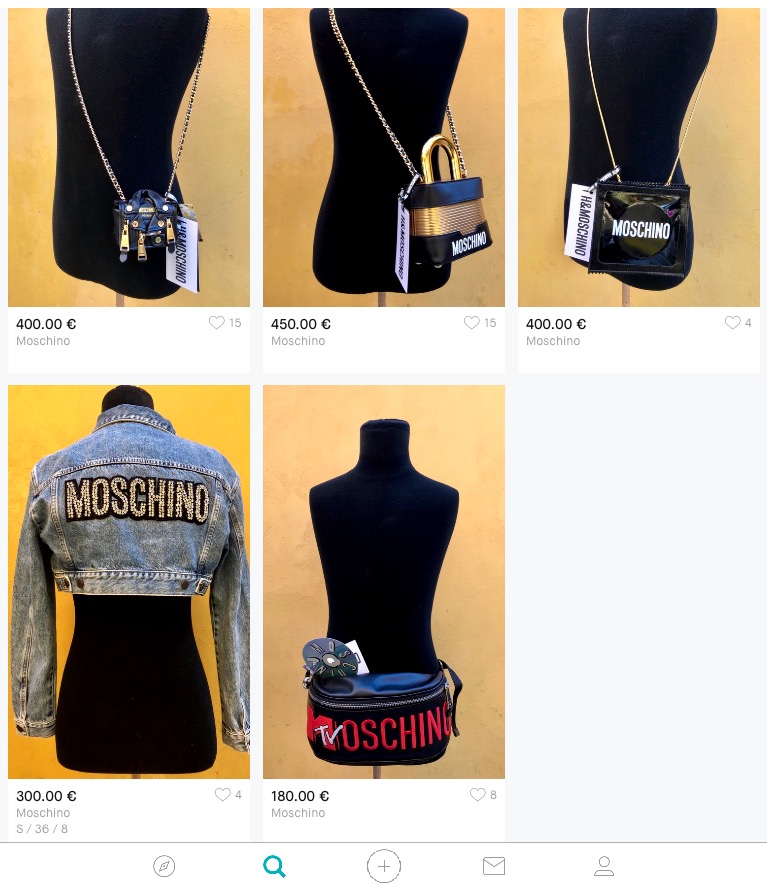Like the 300 € Moschino denim jacket

point(222,795)
